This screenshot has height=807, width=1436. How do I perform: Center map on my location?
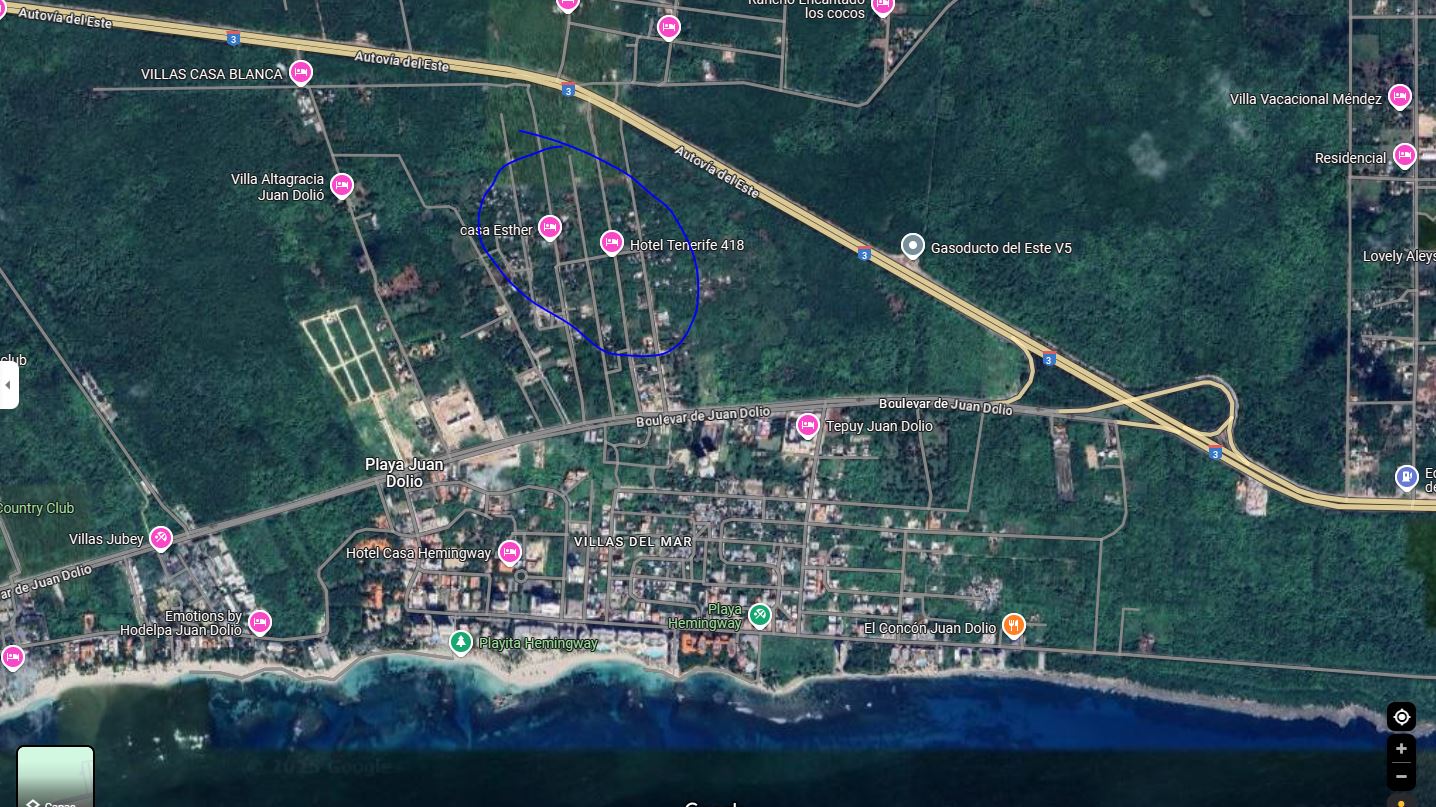coord(1401,717)
